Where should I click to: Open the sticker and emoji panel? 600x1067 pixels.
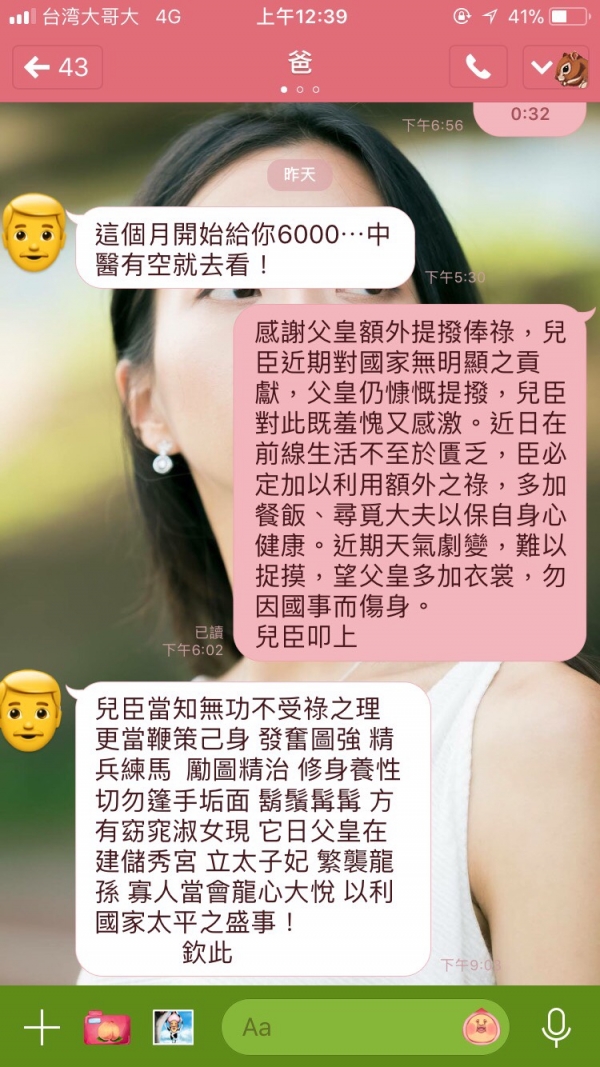[481, 1027]
